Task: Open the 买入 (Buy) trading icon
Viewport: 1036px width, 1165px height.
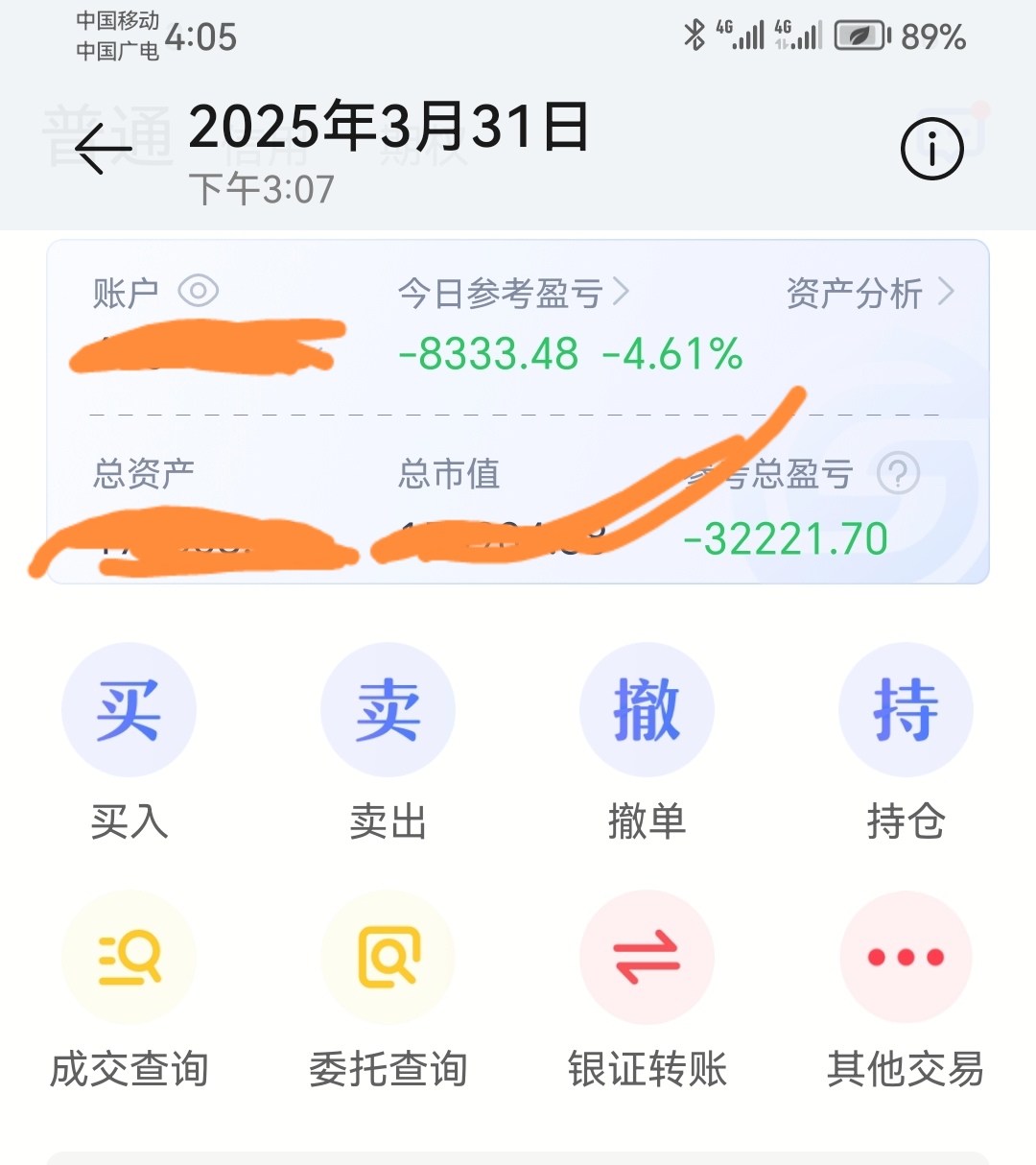Action: (x=129, y=708)
